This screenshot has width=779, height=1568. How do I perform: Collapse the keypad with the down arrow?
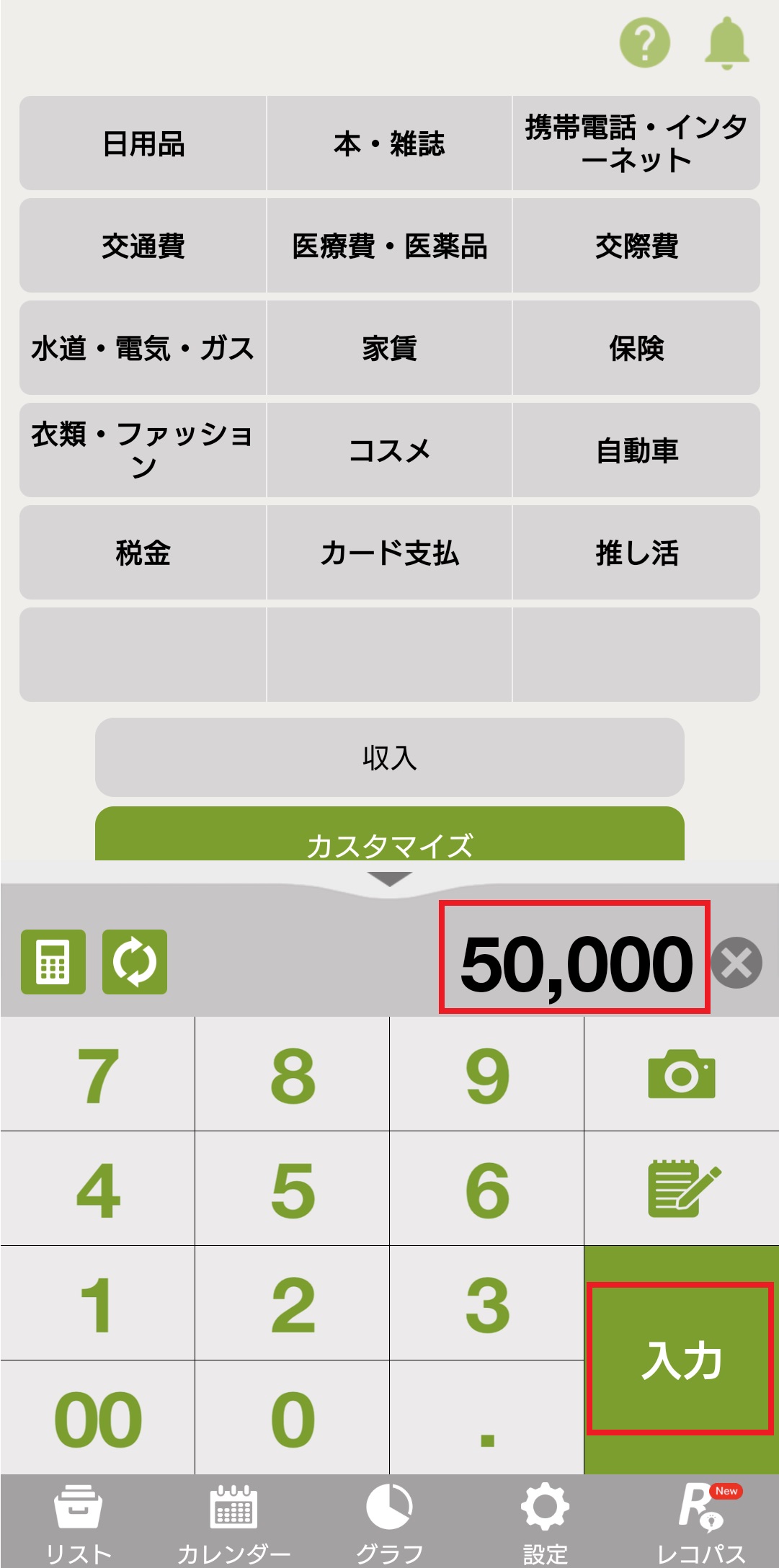pos(389,879)
